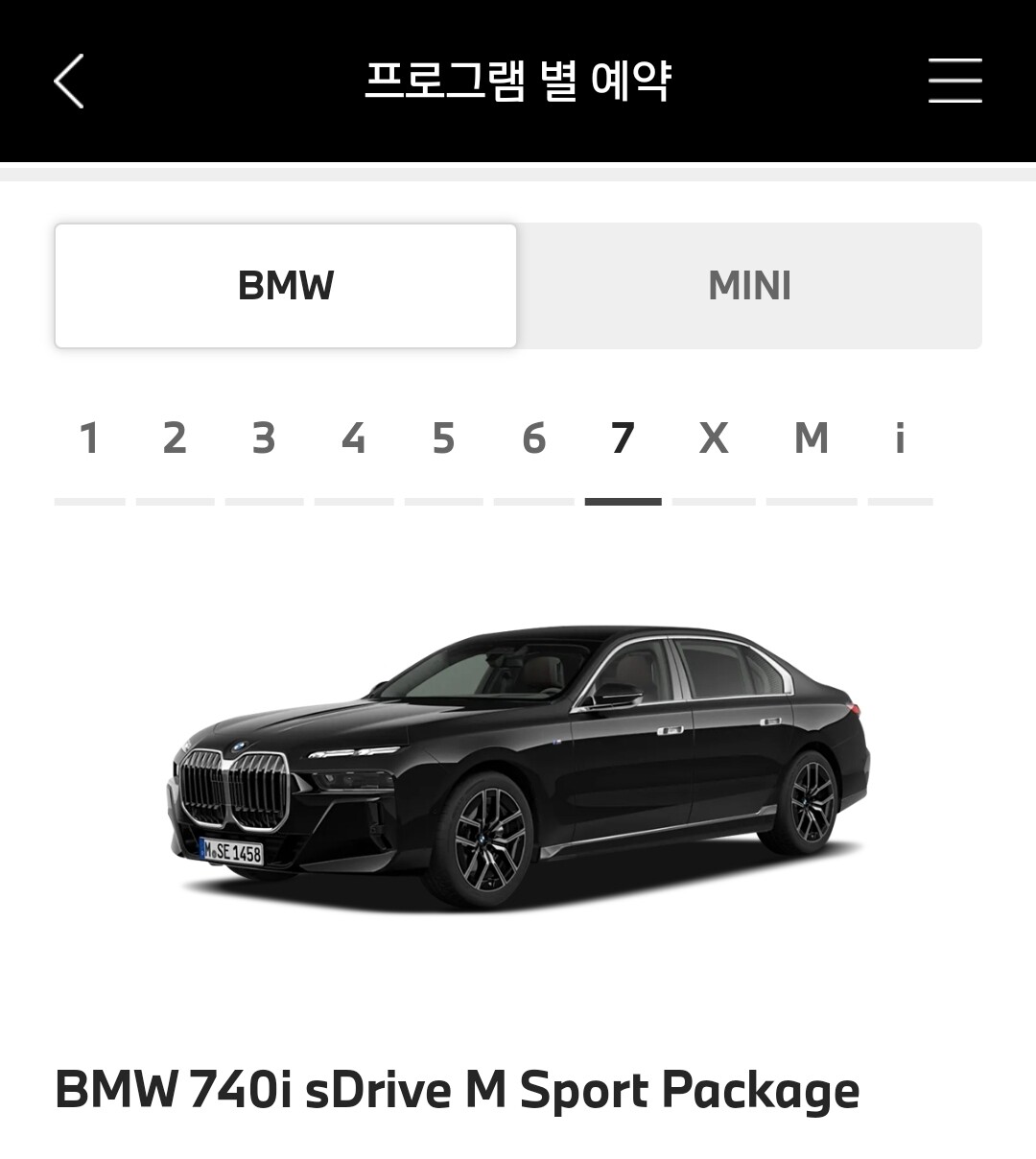
Task: View the 4 series tab
Action: coord(354,451)
